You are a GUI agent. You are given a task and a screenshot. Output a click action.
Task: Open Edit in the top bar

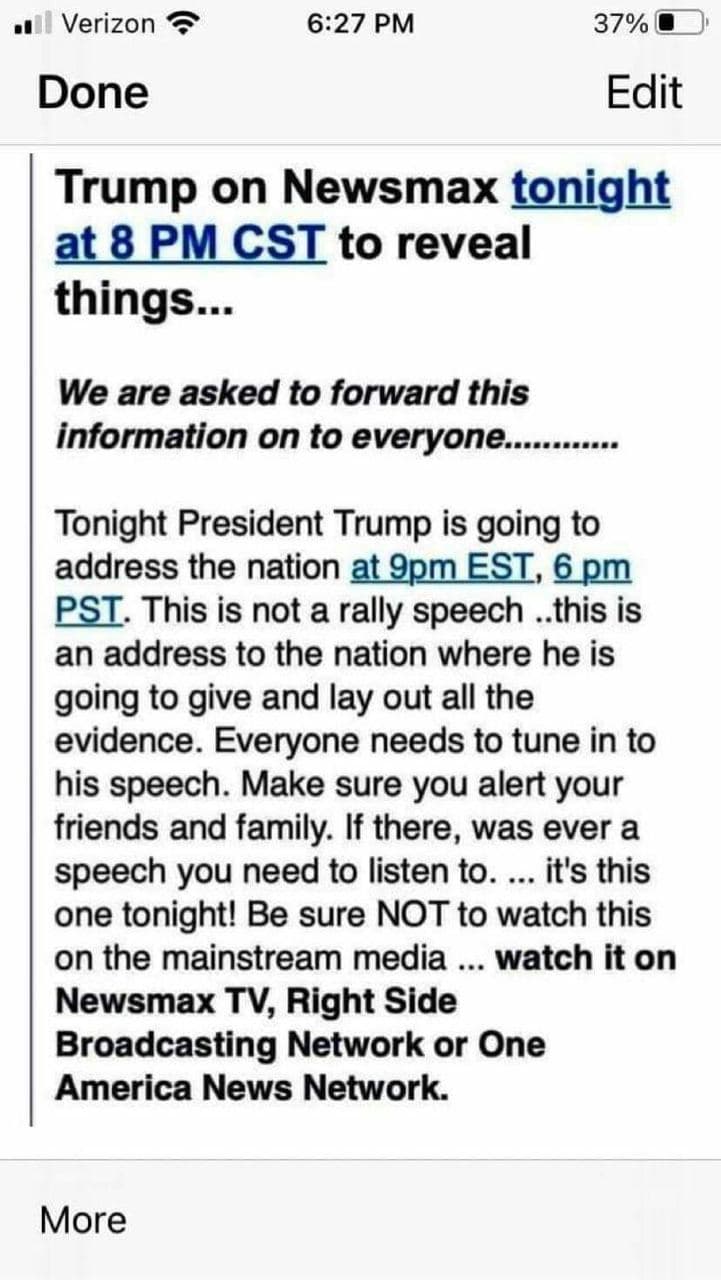point(644,93)
